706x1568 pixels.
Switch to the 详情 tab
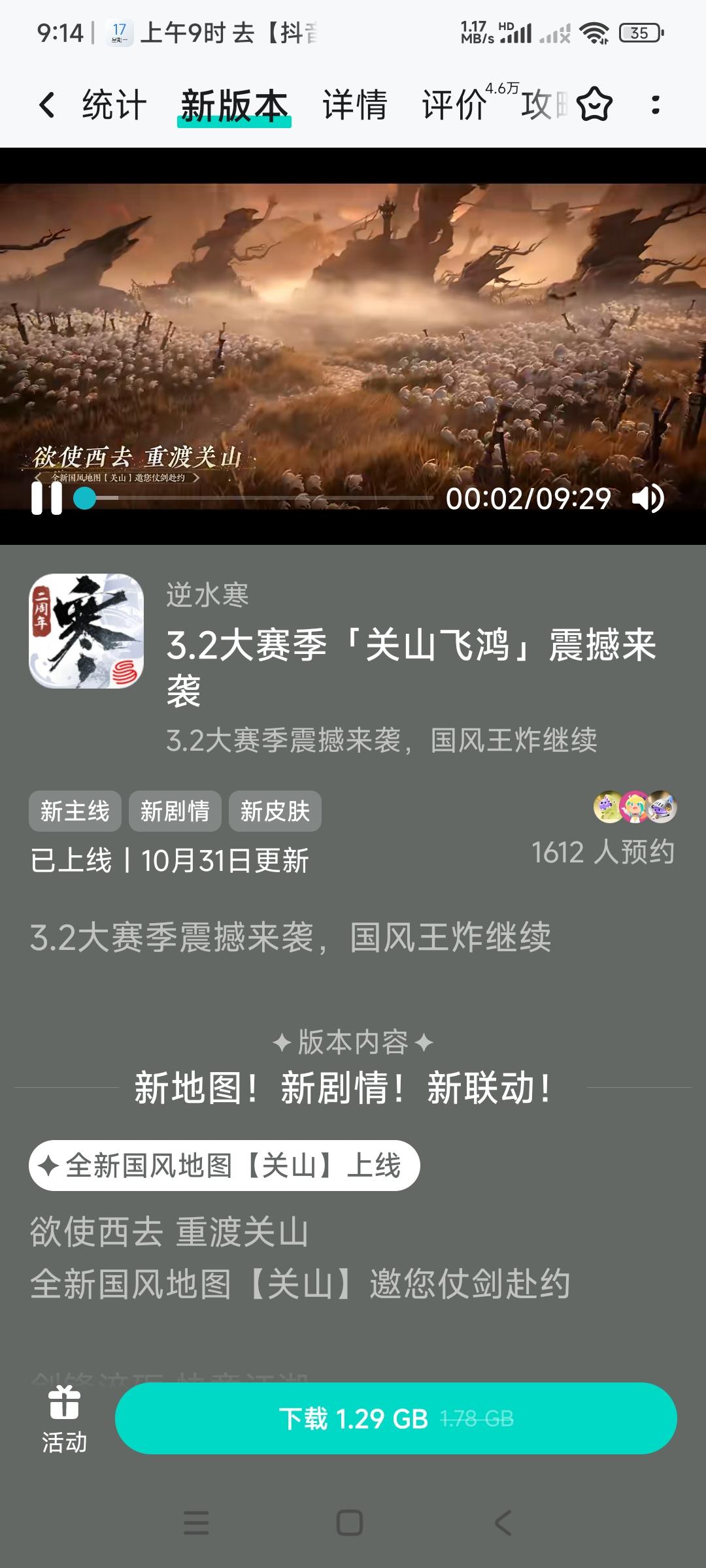pos(353,105)
